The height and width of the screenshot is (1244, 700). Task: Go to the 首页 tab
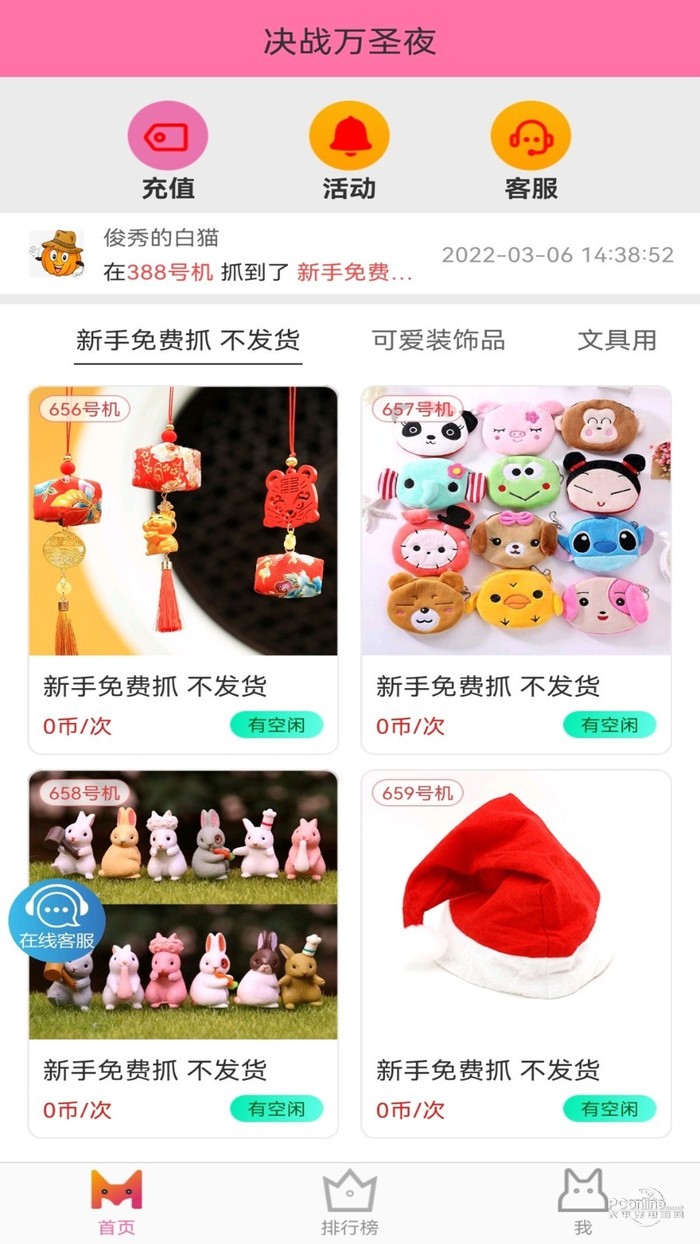pyautogui.click(x=116, y=1203)
